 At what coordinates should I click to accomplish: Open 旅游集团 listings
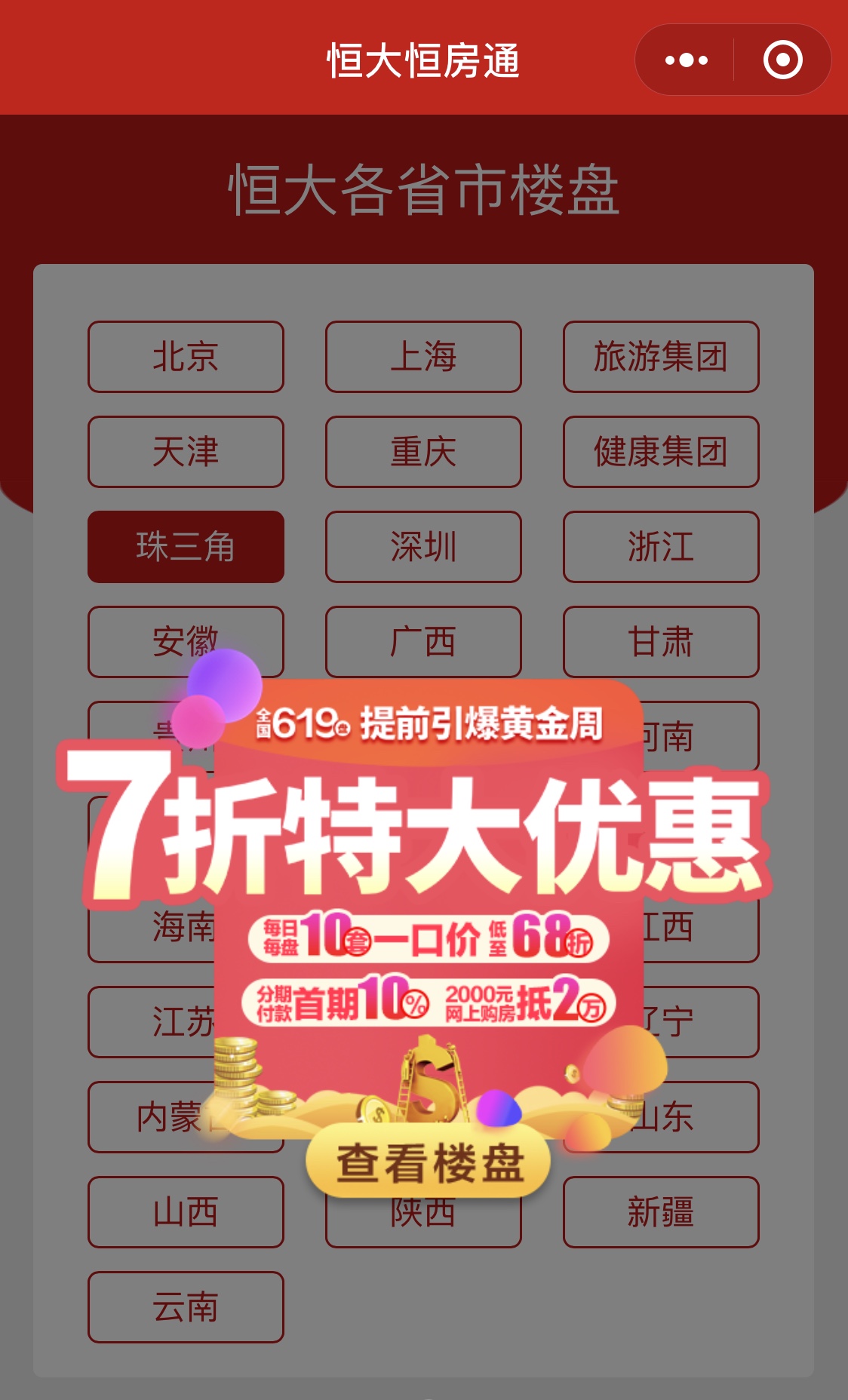[x=660, y=357]
